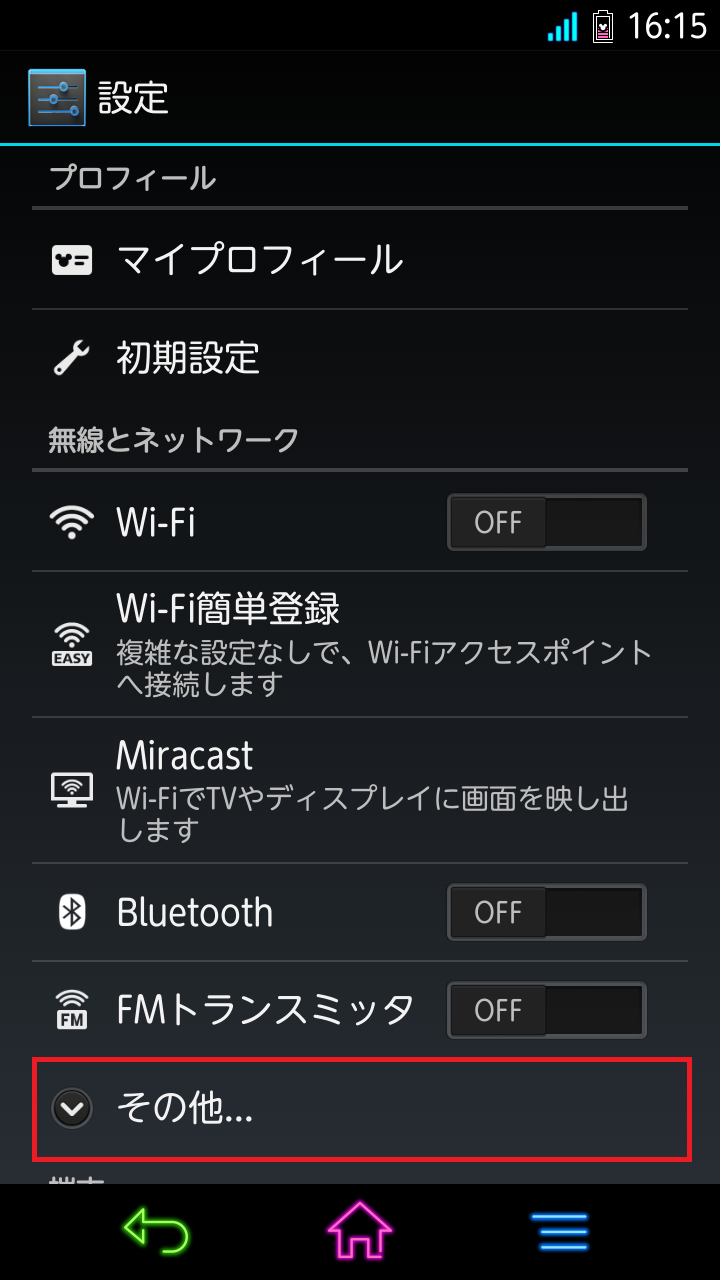Open the menu via bottom navigation bar
The height and width of the screenshot is (1280, 720).
pyautogui.click(x=561, y=1232)
